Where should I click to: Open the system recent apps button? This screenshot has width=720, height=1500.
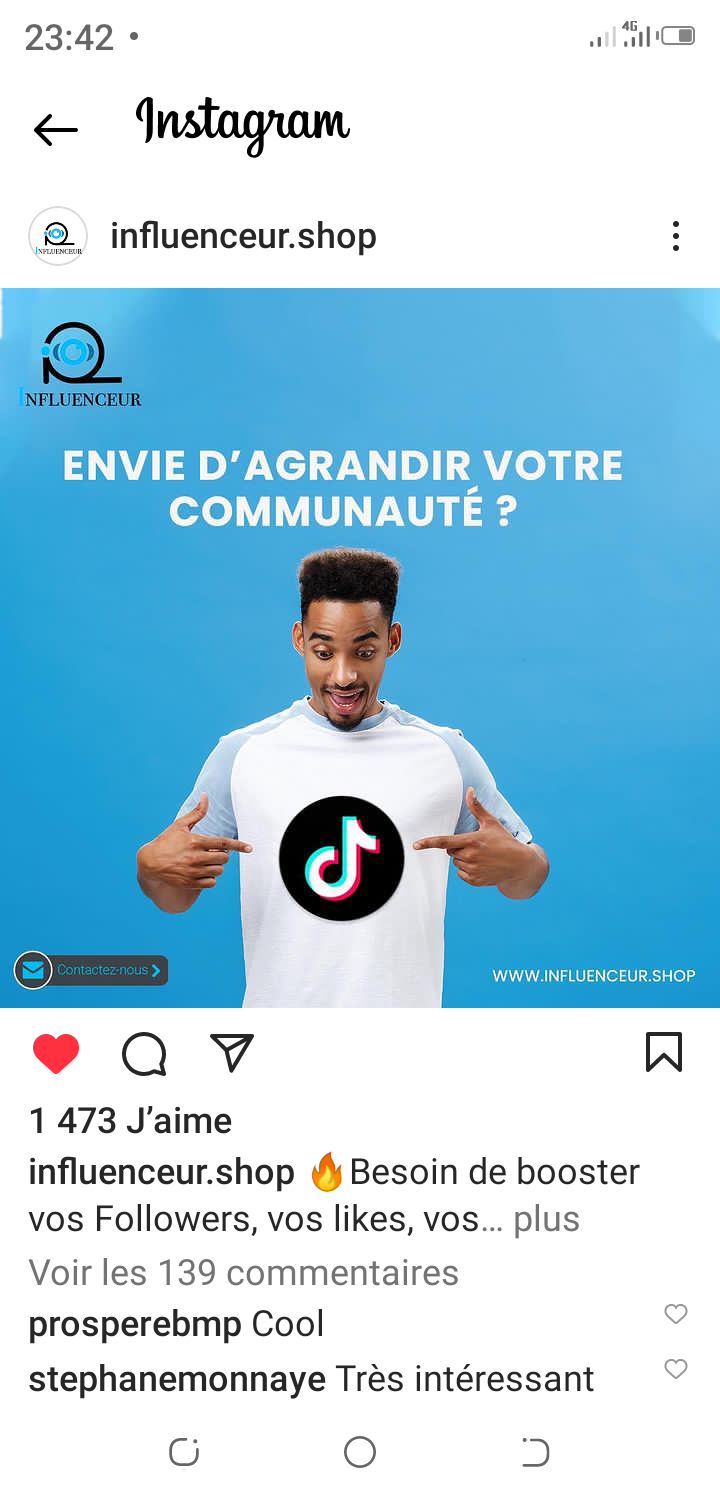coord(184,1452)
